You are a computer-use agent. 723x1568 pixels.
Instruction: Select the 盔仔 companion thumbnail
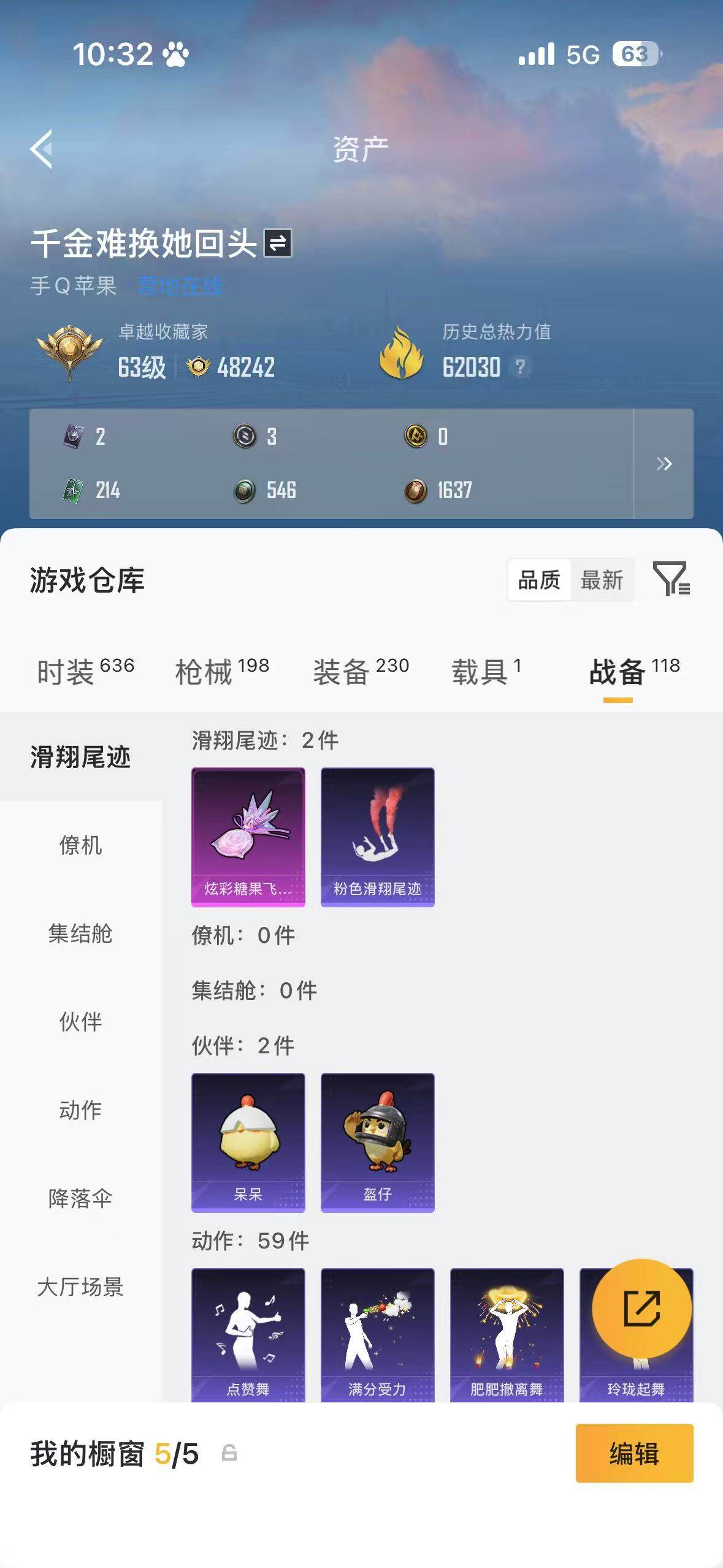(378, 1143)
